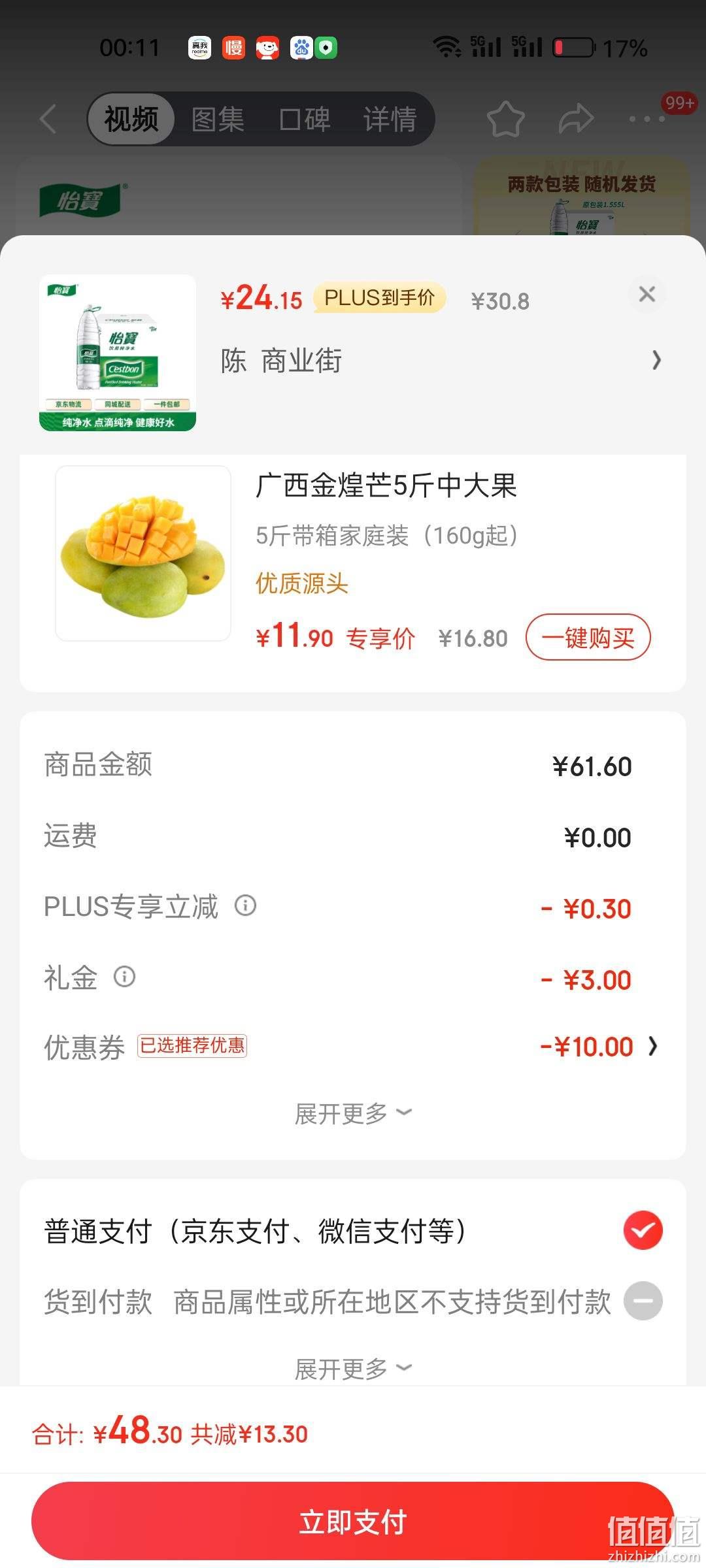Select 普通支付 payment method
Screen dimensions: 706x1568
(x=353, y=1231)
